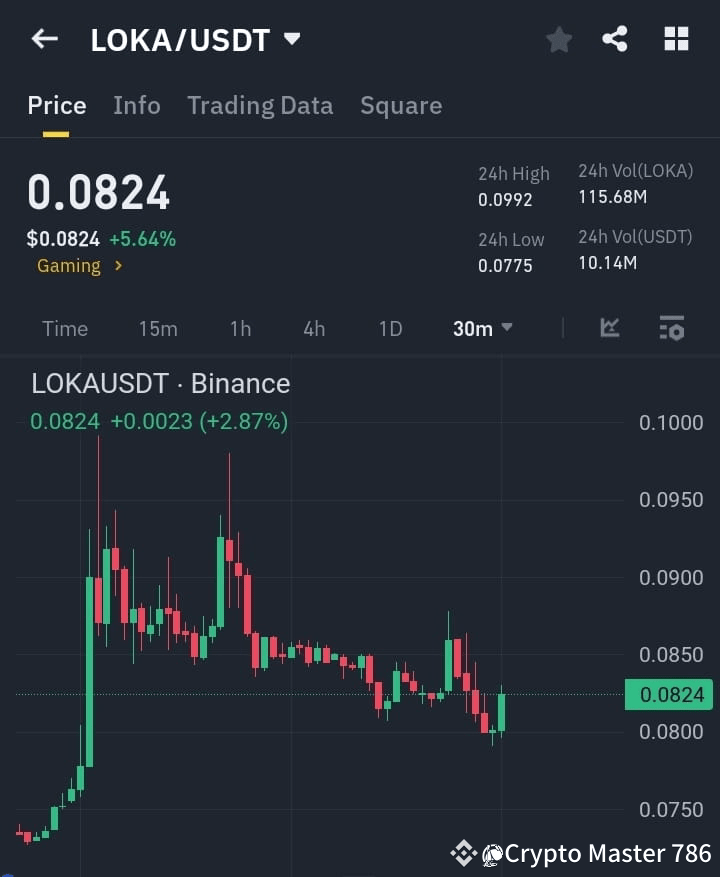This screenshot has height=877, width=720.
Task: Open the Info tab
Action: coord(137,105)
